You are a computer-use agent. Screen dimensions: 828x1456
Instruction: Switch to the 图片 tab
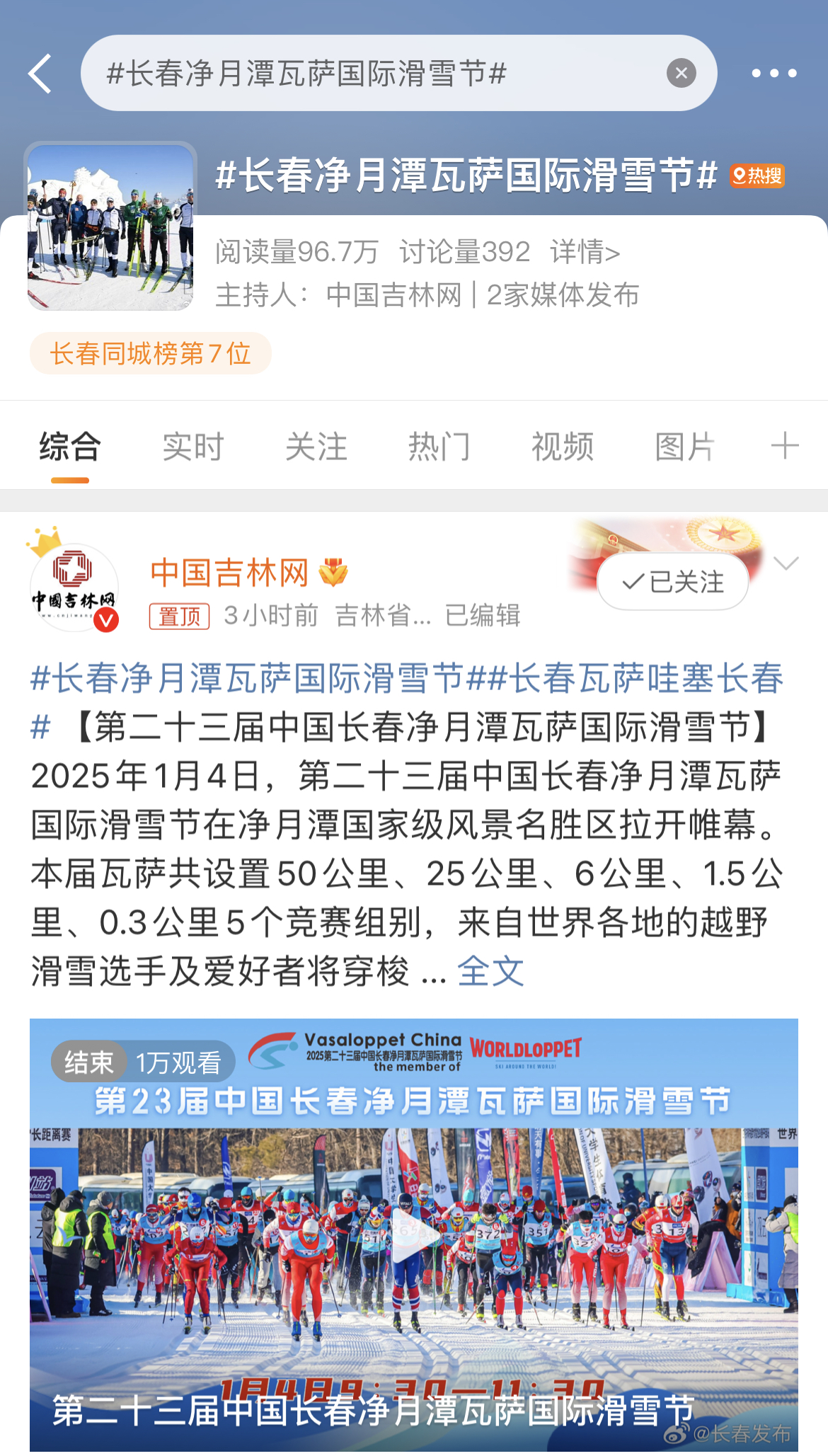click(685, 447)
